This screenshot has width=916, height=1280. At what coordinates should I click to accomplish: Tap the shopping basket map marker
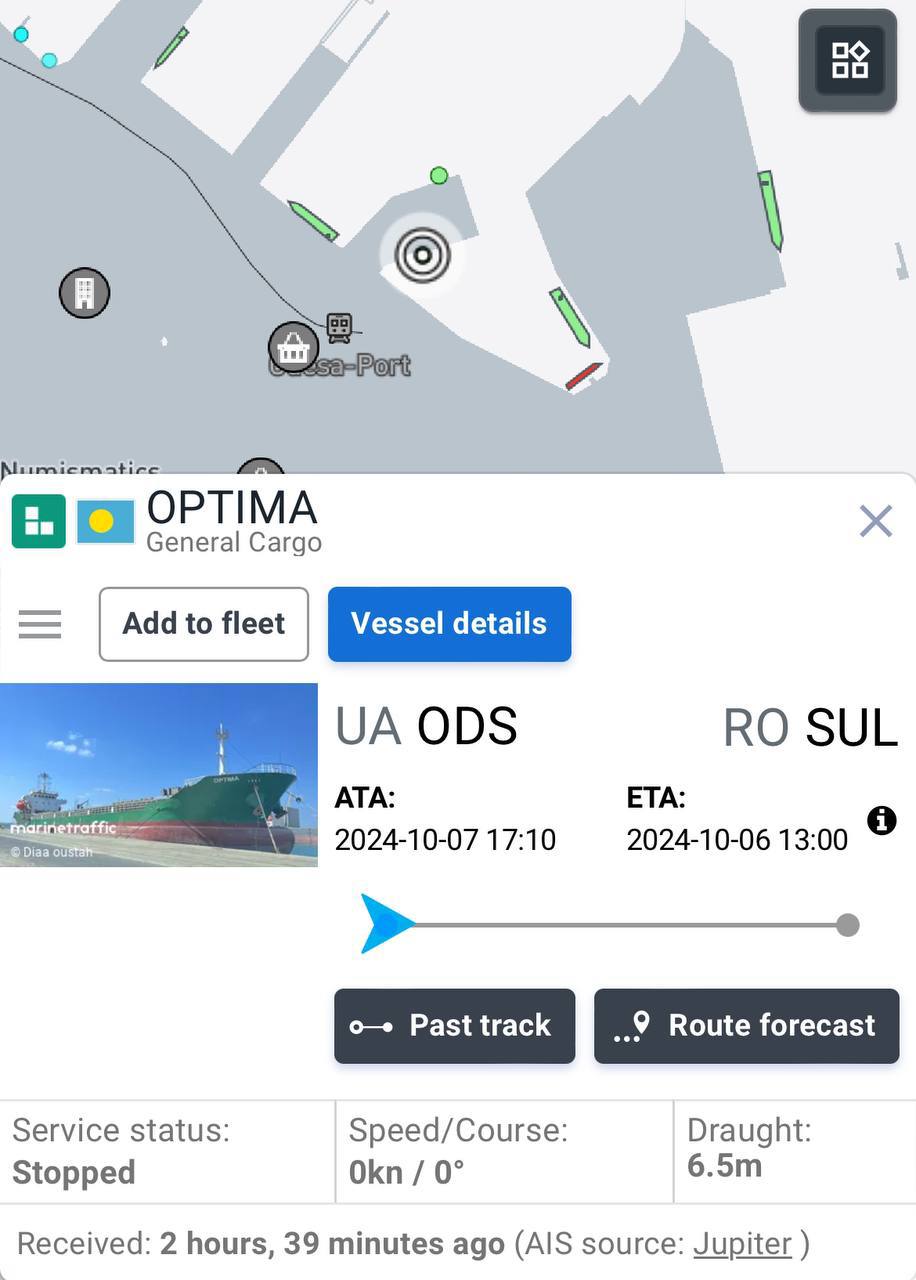(293, 348)
